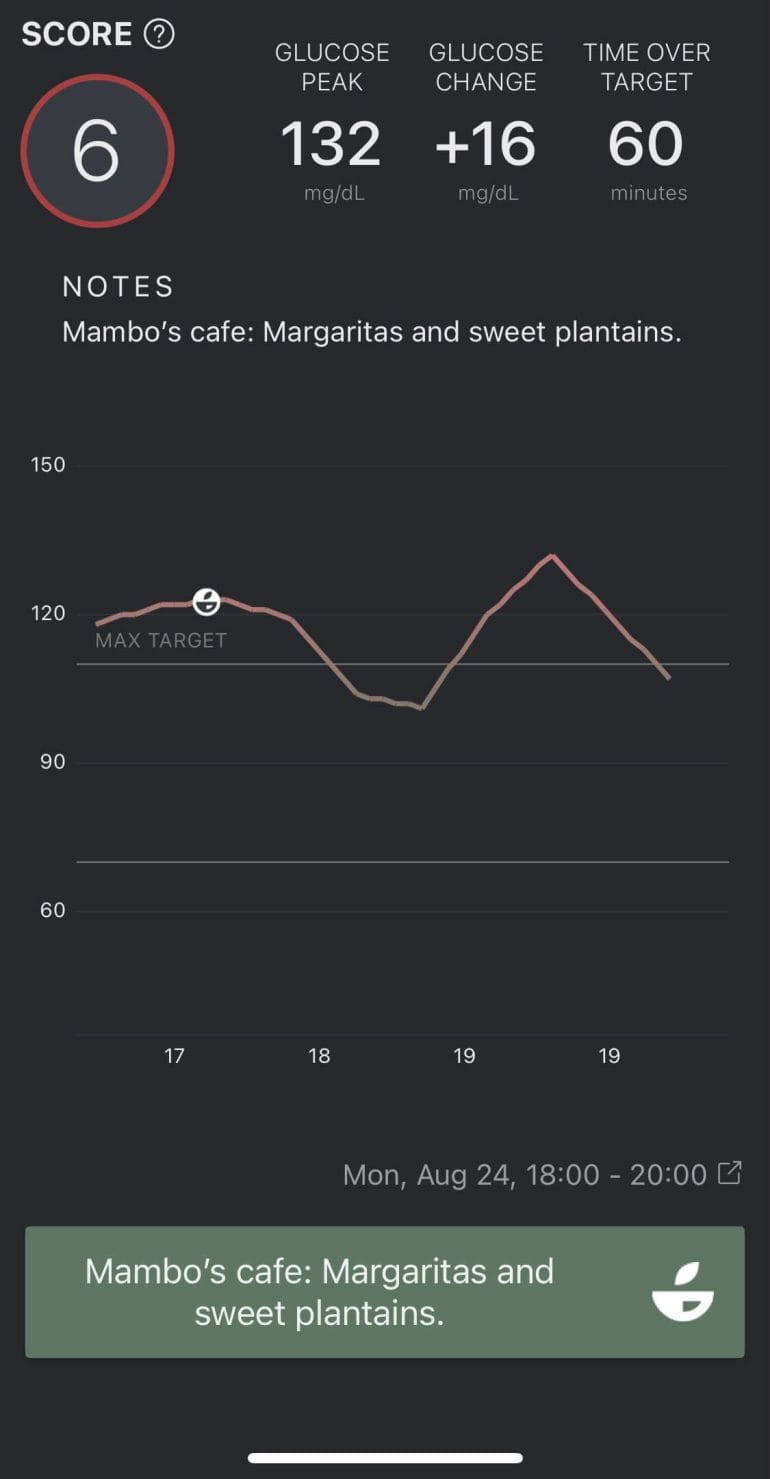Tap the meal marker on the glucose graph
This screenshot has height=1479, width=770.
(x=206, y=601)
